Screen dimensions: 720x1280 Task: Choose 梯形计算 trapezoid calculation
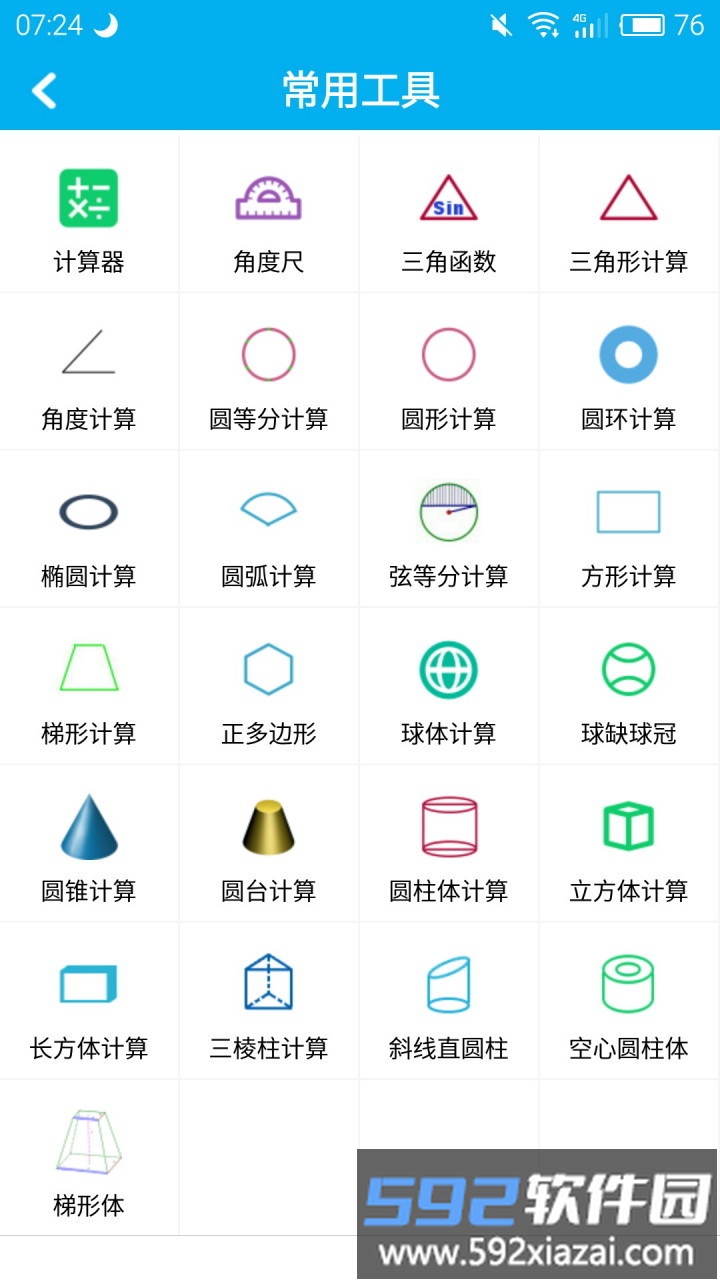point(89,687)
